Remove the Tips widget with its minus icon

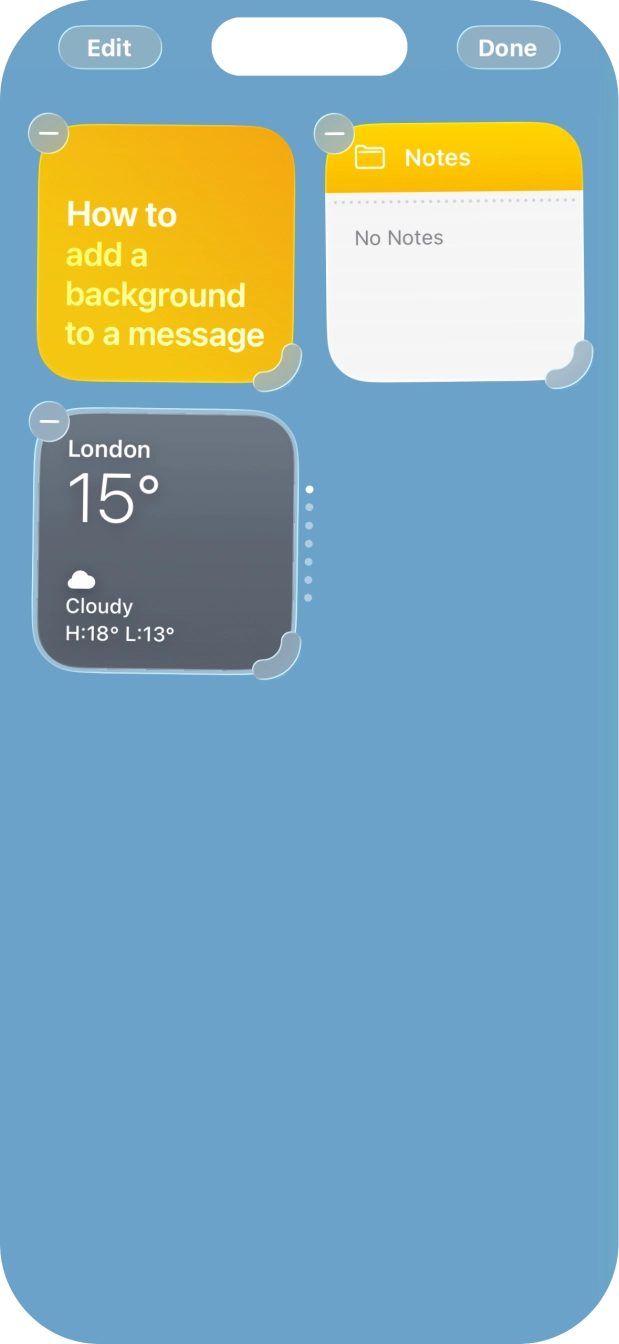click(x=48, y=133)
